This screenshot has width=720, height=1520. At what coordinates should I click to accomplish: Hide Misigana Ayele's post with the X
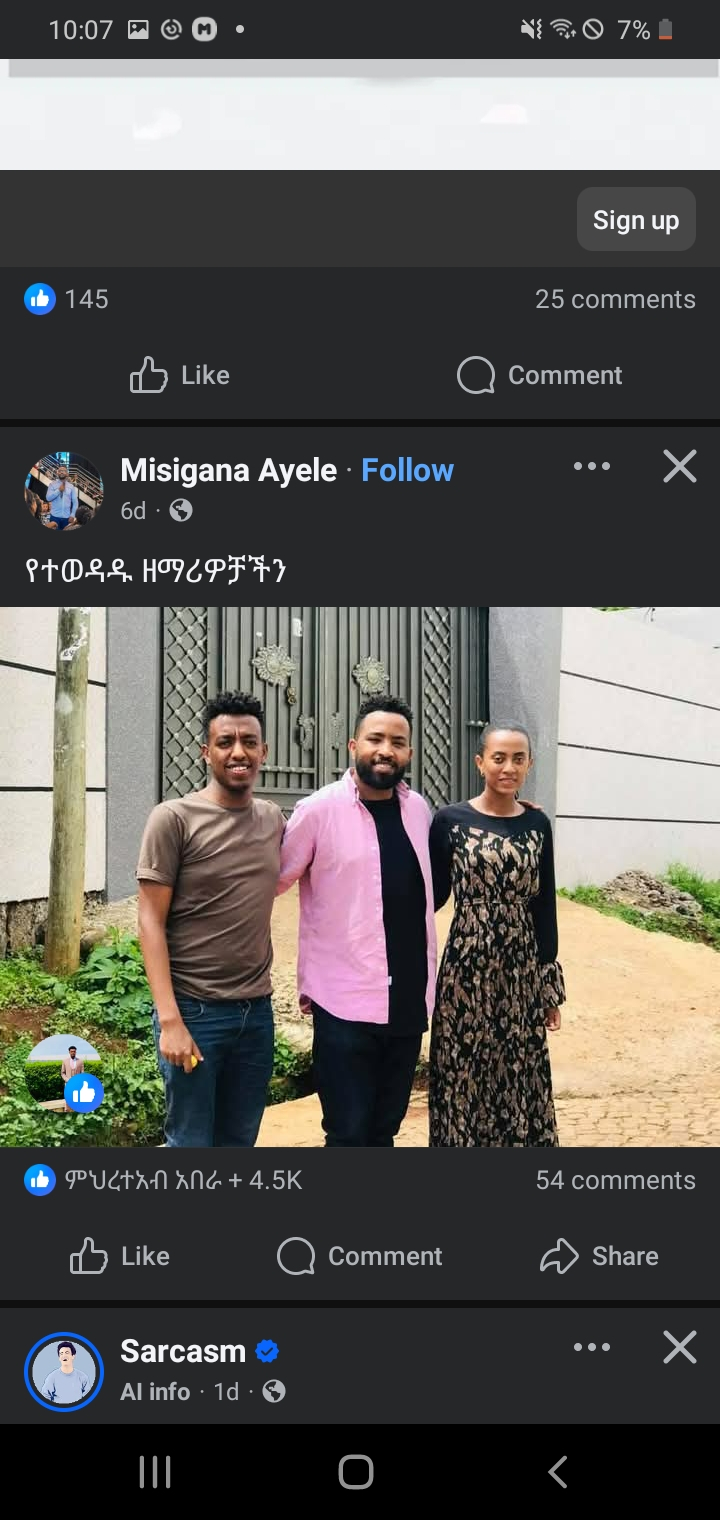(x=680, y=466)
